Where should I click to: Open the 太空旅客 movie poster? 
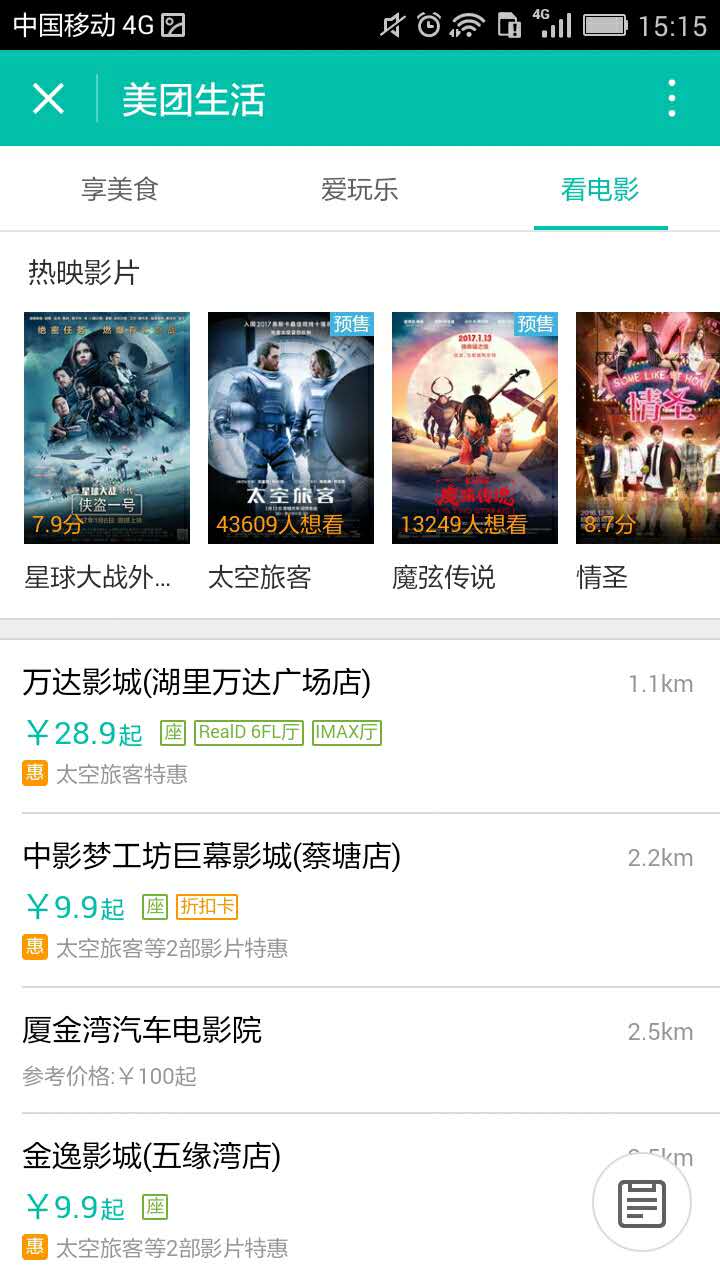pos(291,428)
